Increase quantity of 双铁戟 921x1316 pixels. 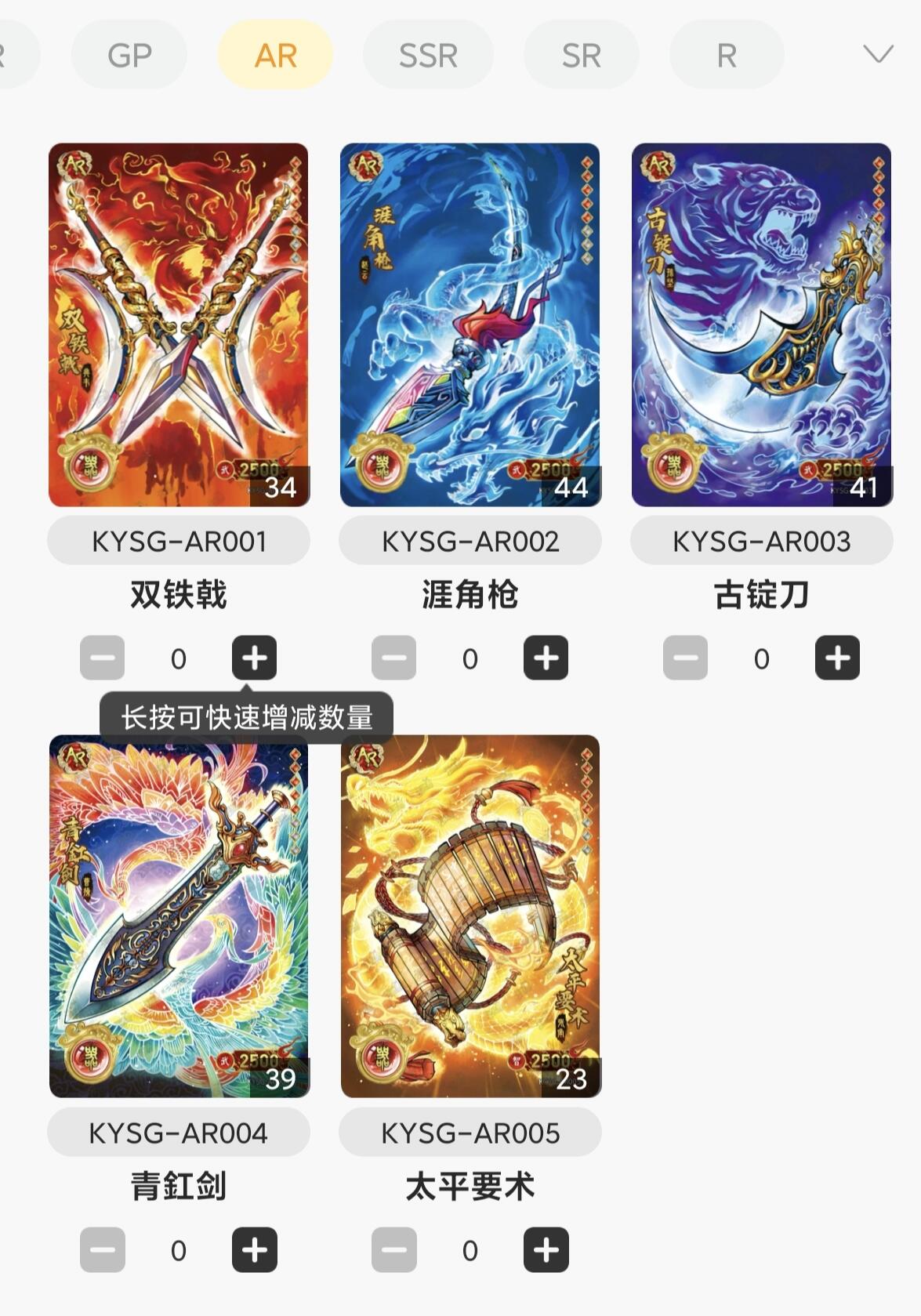tap(255, 658)
